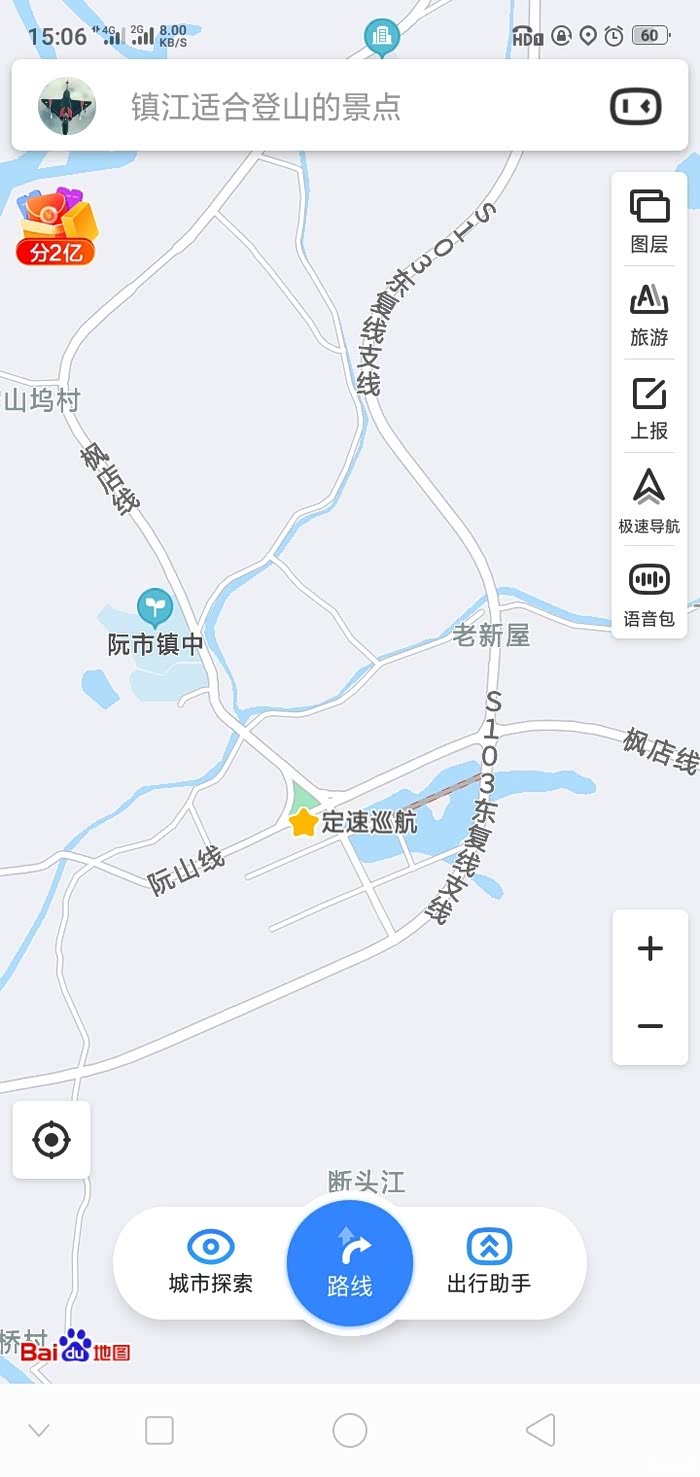Open the 出行助手 travel assistant
The image size is (700, 1477).
[x=489, y=1262]
